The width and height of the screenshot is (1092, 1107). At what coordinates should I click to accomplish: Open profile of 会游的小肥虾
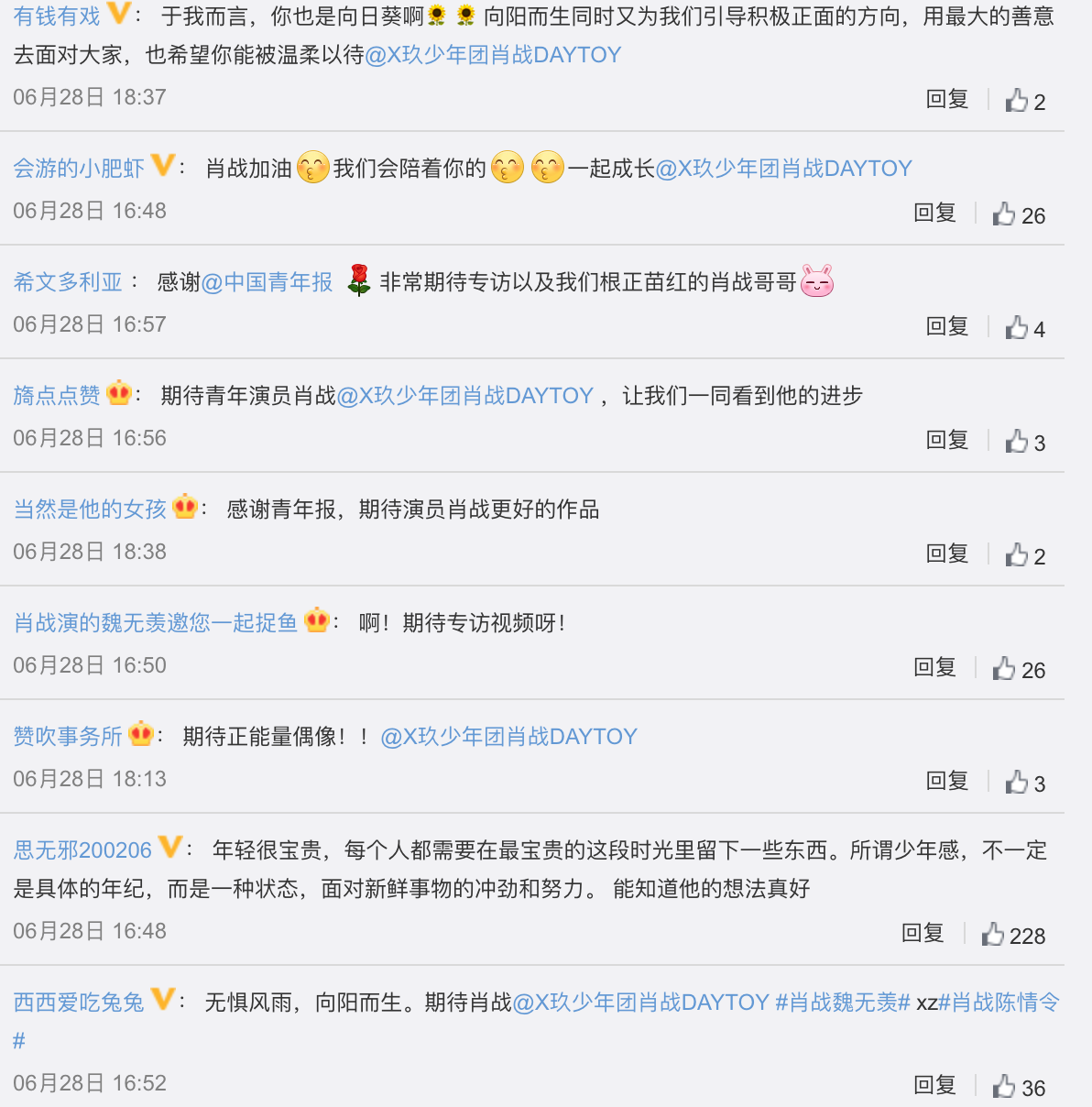pyautogui.click(x=79, y=169)
